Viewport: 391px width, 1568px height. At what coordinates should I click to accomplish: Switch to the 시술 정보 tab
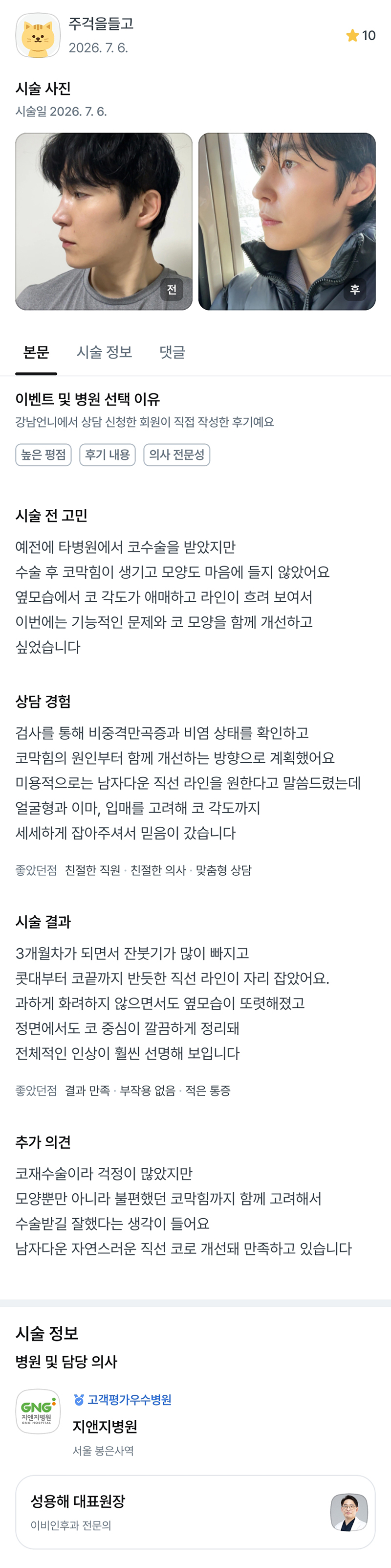point(105,352)
